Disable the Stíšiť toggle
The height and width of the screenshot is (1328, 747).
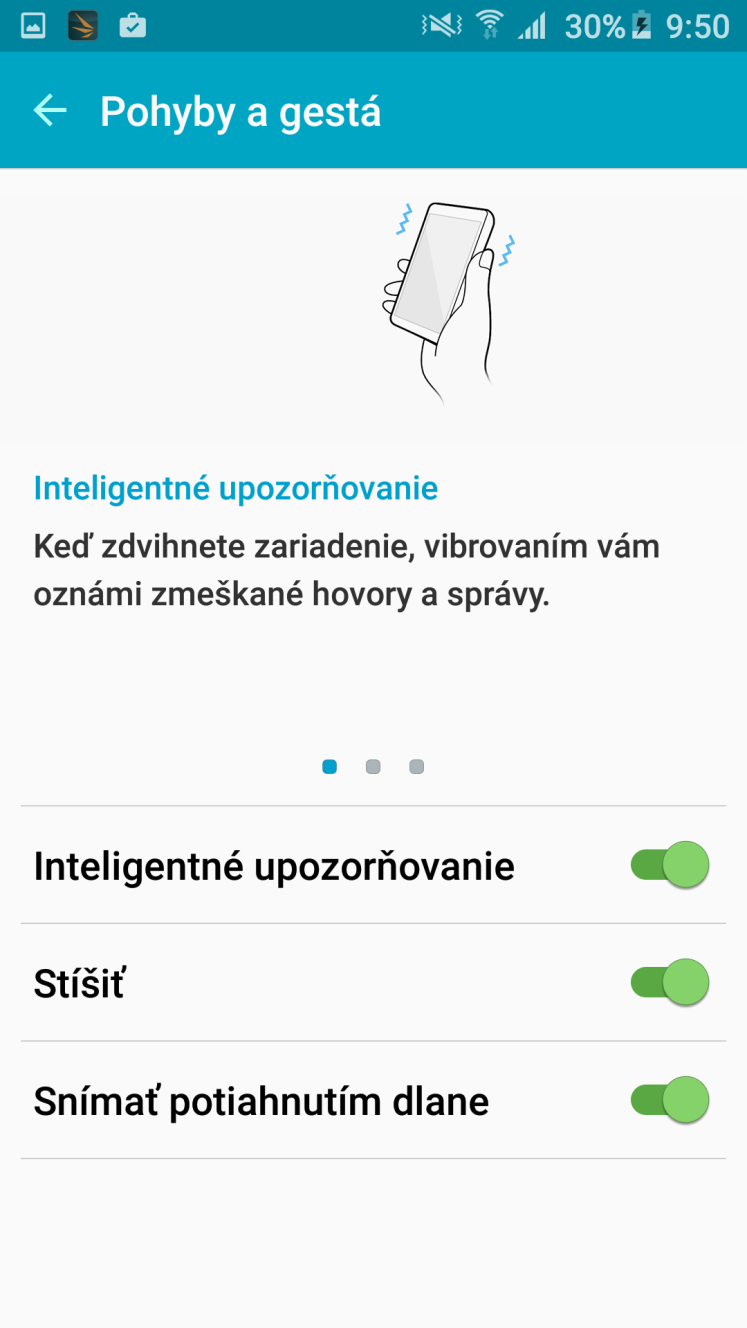coord(669,983)
